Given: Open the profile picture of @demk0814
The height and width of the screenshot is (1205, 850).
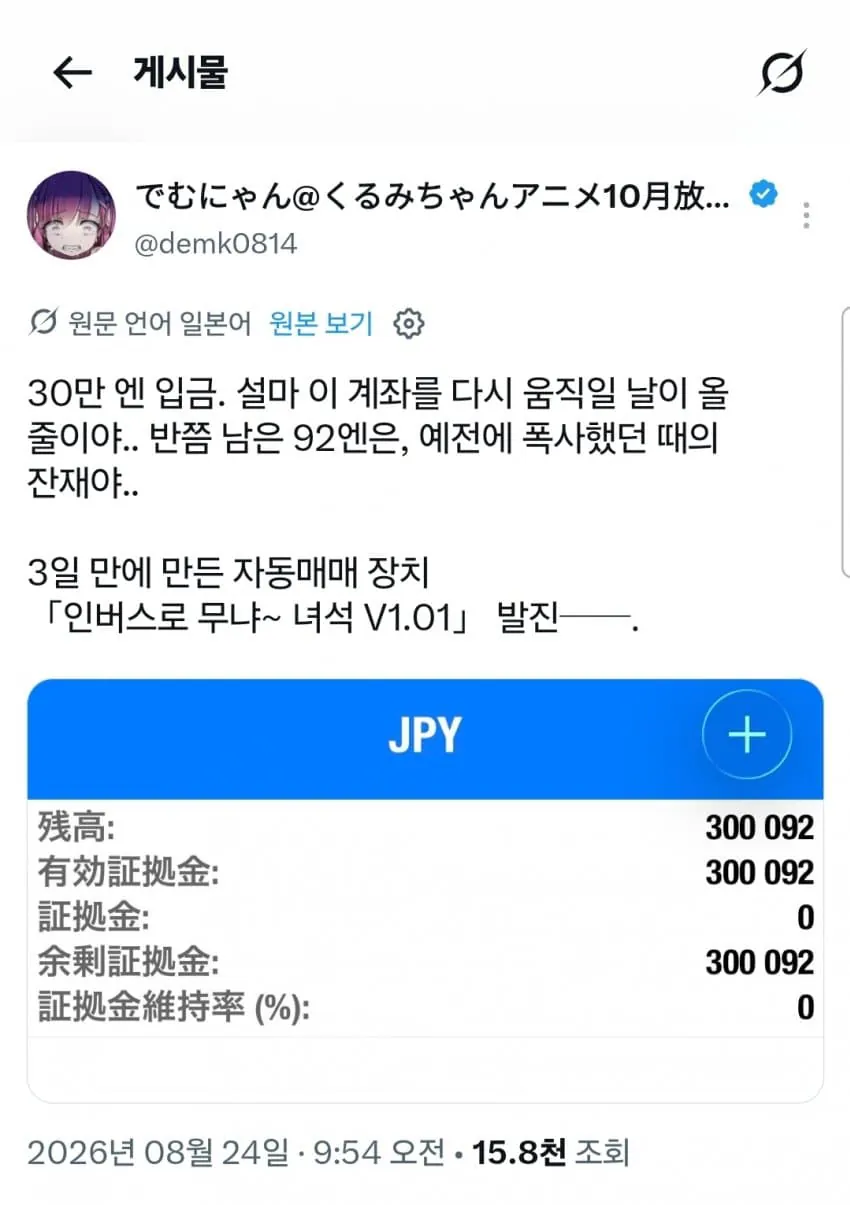Looking at the screenshot, I should tap(71, 215).
